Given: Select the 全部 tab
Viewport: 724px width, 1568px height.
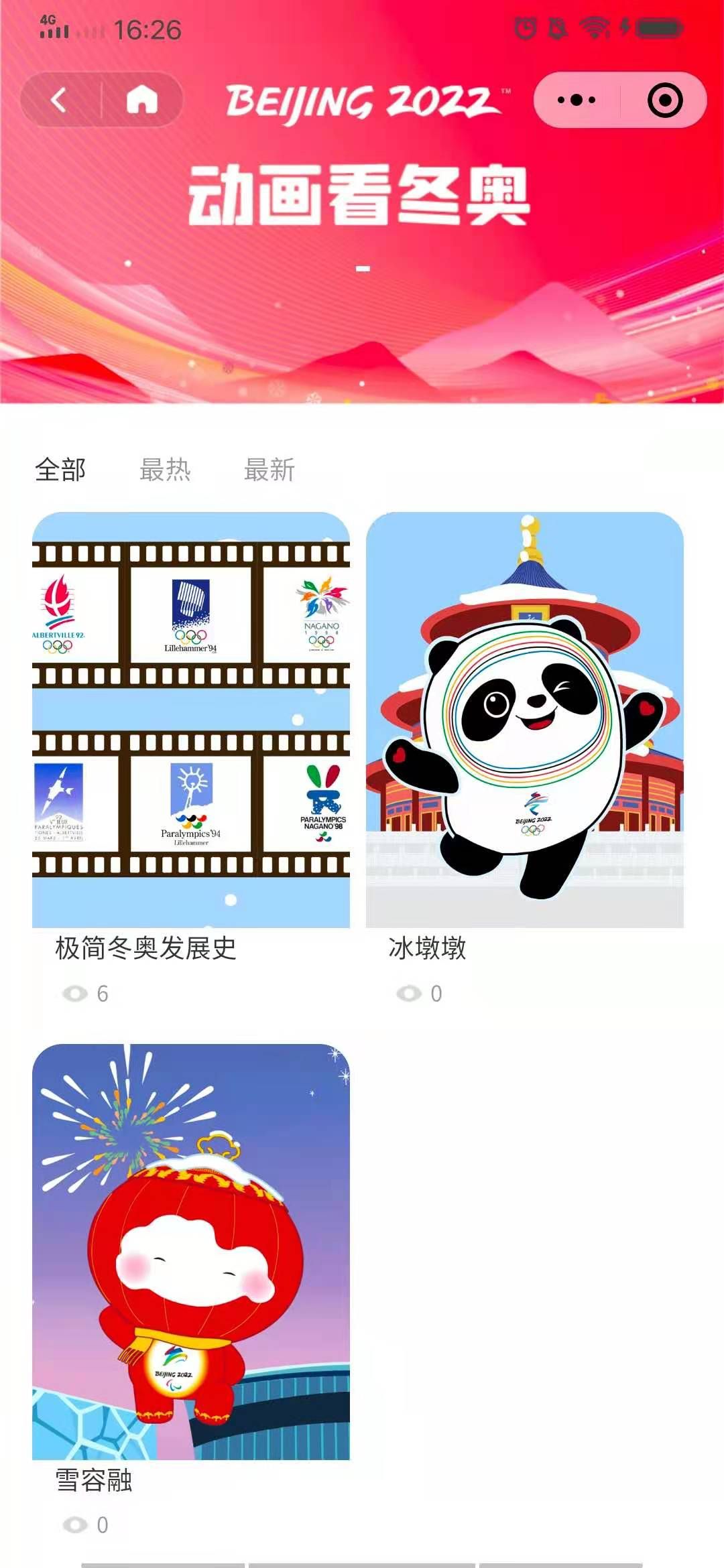Looking at the screenshot, I should pyautogui.click(x=60, y=470).
